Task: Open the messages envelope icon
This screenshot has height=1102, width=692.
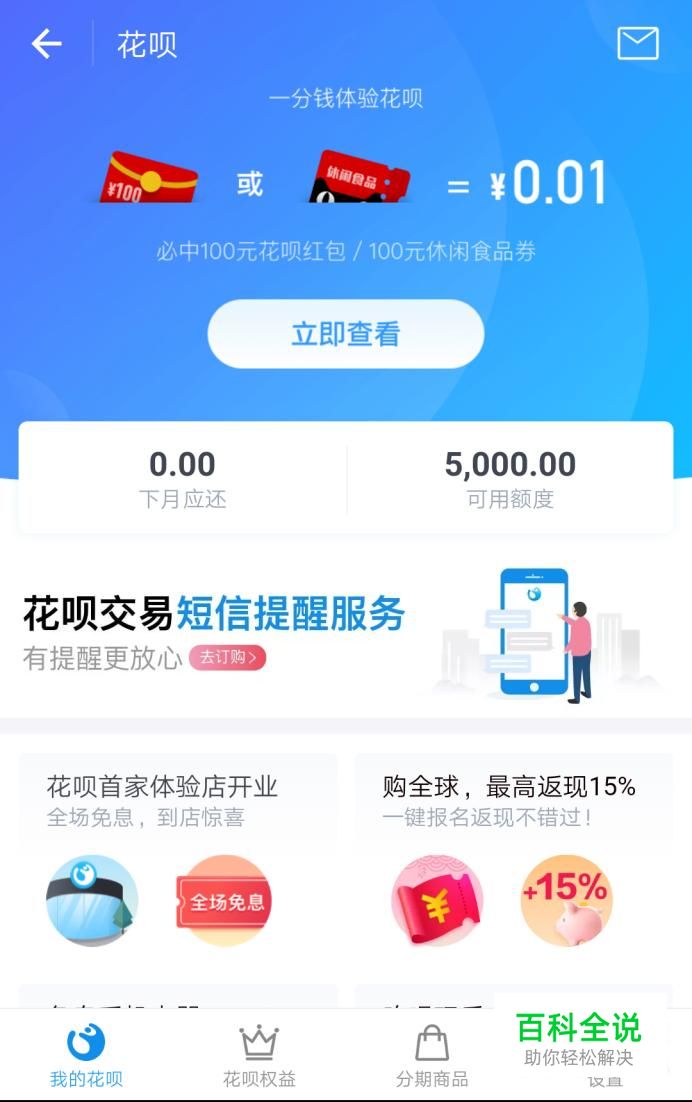Action: [x=637, y=44]
